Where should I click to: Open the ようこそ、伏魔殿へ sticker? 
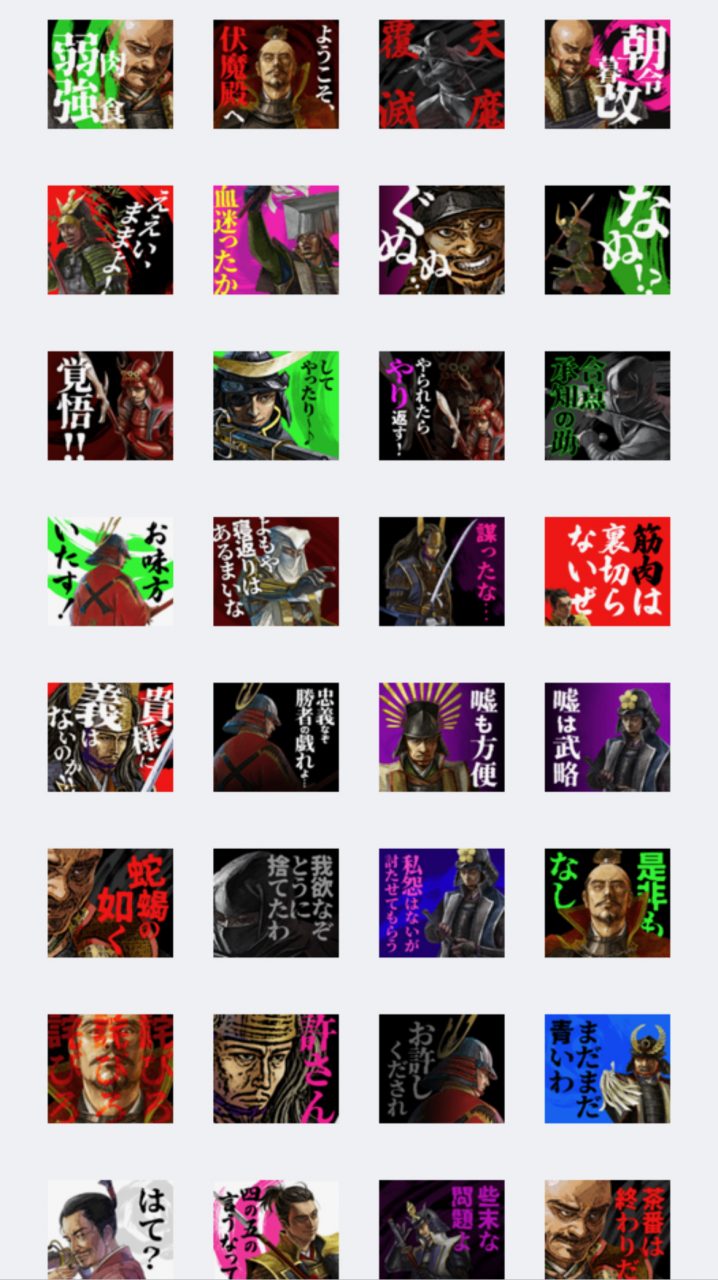click(275, 74)
